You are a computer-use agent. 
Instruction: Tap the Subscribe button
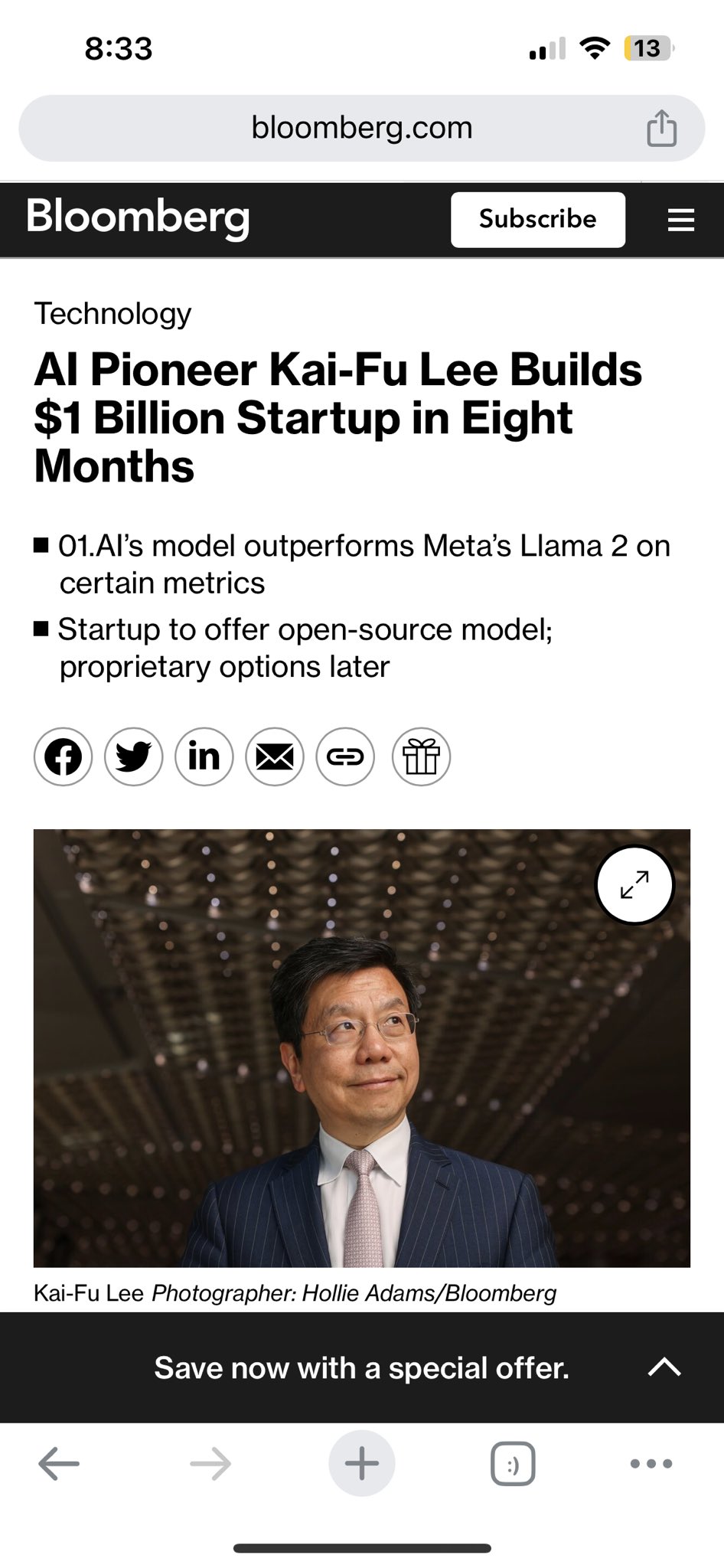click(538, 219)
